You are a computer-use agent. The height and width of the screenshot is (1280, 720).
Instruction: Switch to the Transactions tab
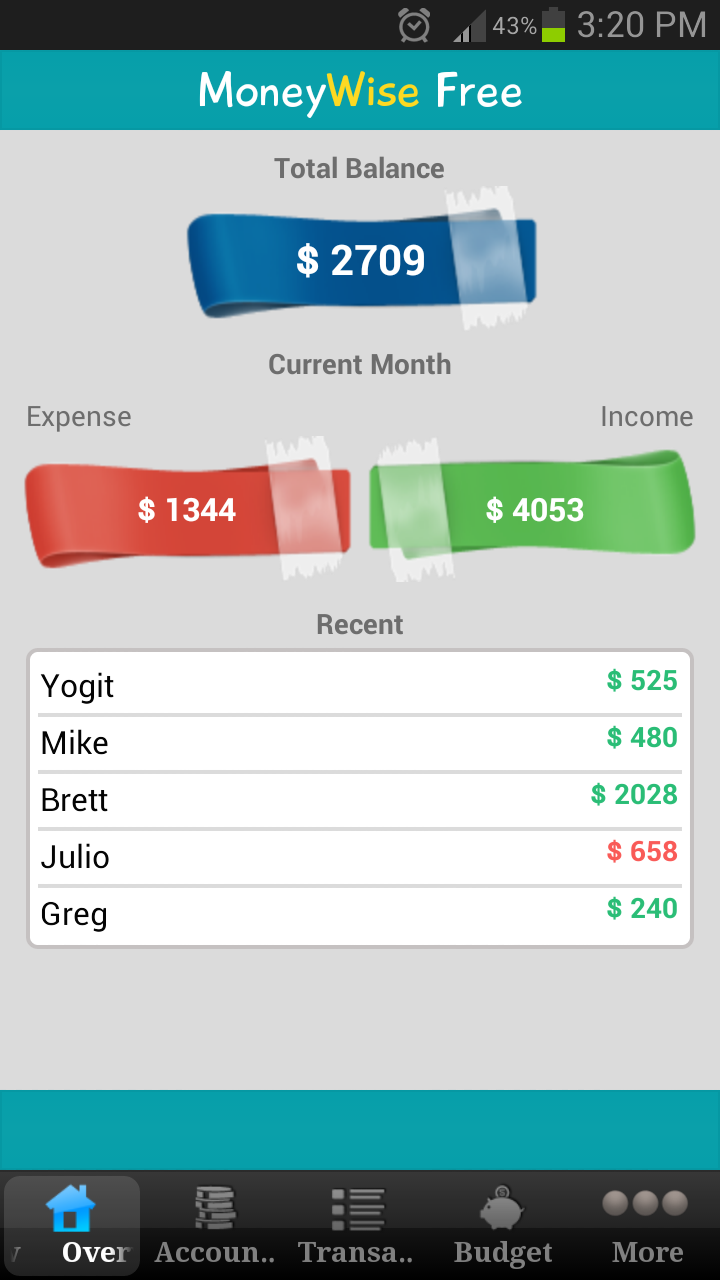[358, 1226]
